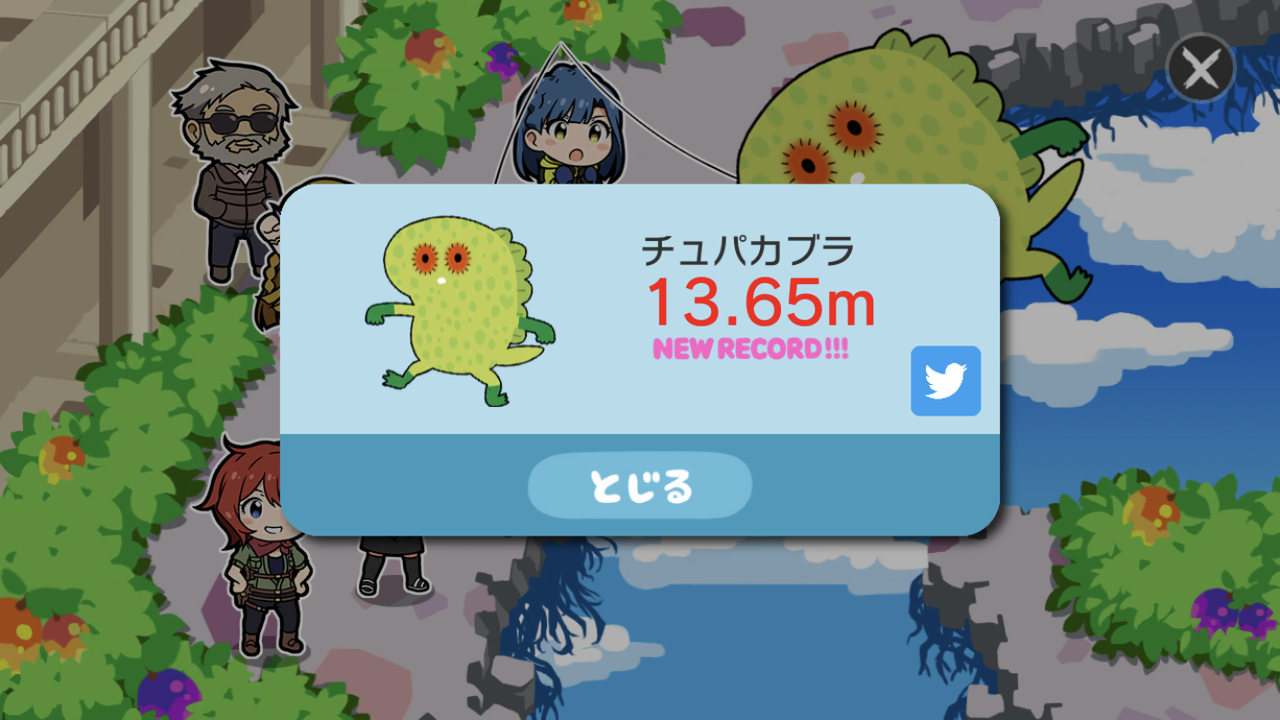1280x720 pixels.
Task: Dismiss the screen with the X icon
Action: pyautogui.click(x=1200, y=68)
